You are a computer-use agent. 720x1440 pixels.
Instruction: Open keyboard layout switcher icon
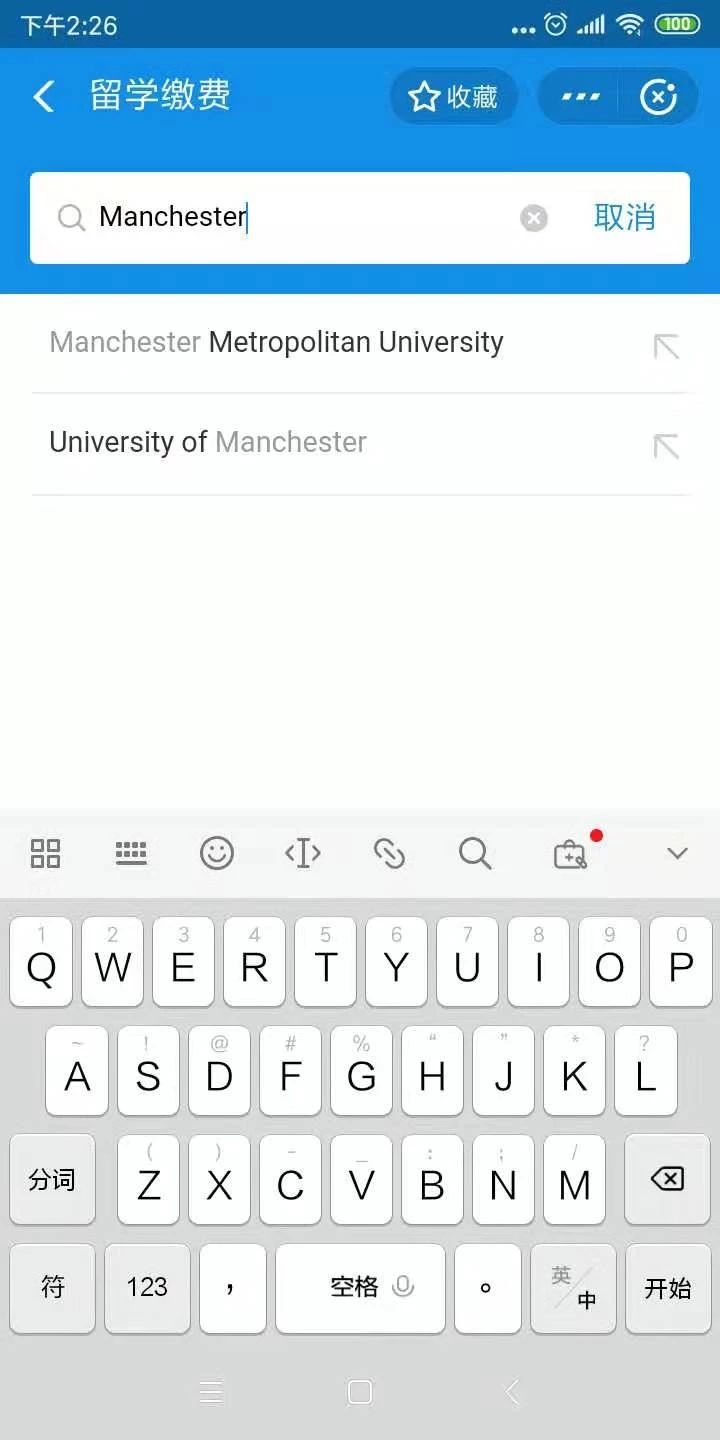point(131,853)
